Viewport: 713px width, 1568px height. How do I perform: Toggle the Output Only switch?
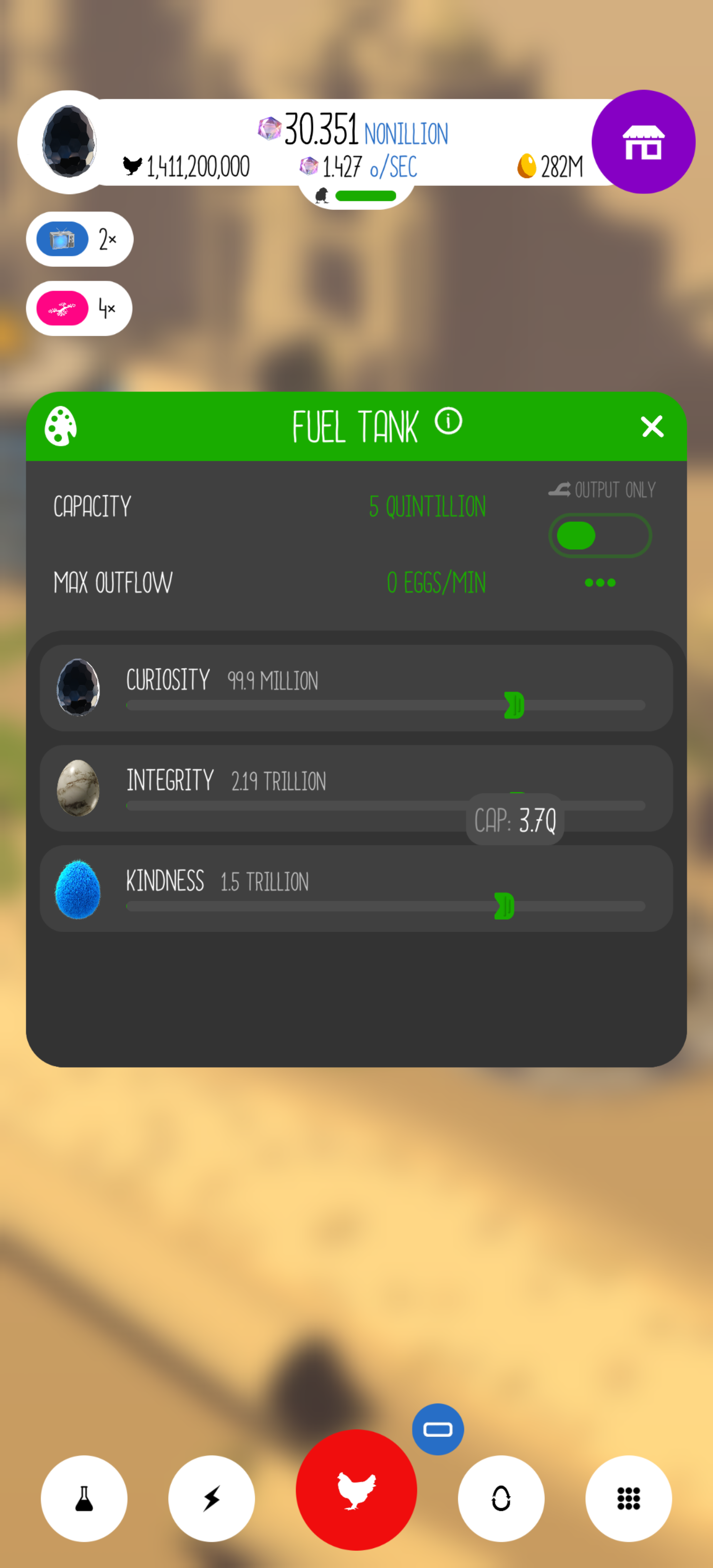click(600, 536)
